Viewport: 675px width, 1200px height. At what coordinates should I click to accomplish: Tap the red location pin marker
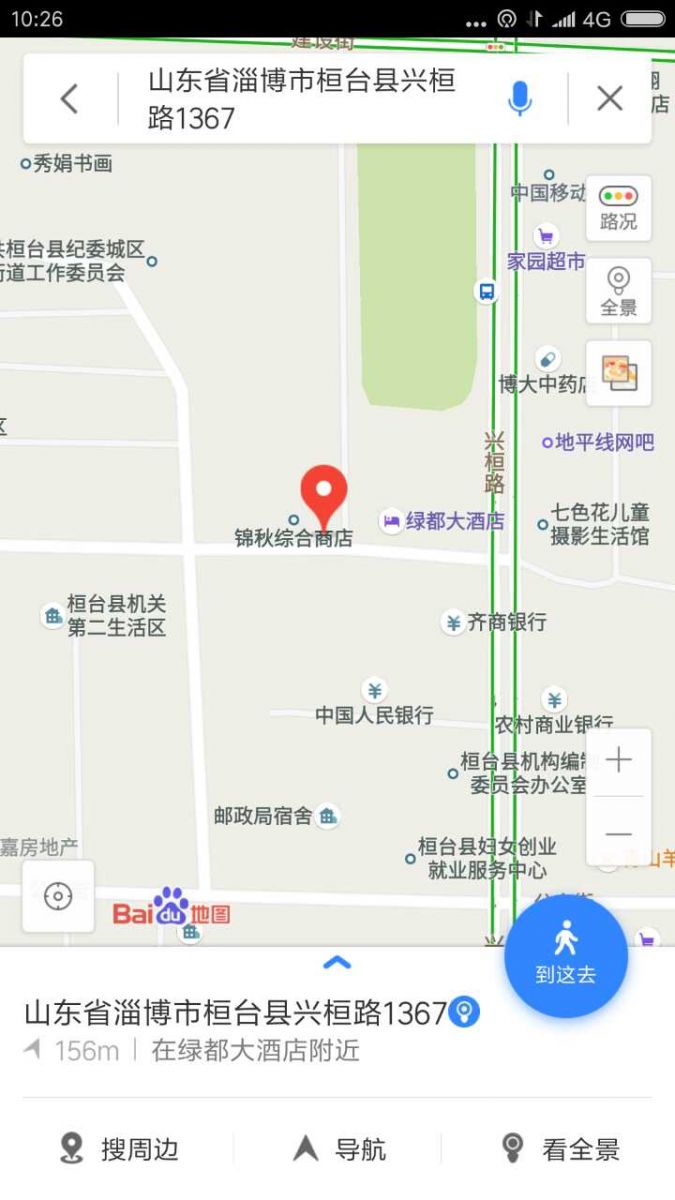(x=324, y=494)
